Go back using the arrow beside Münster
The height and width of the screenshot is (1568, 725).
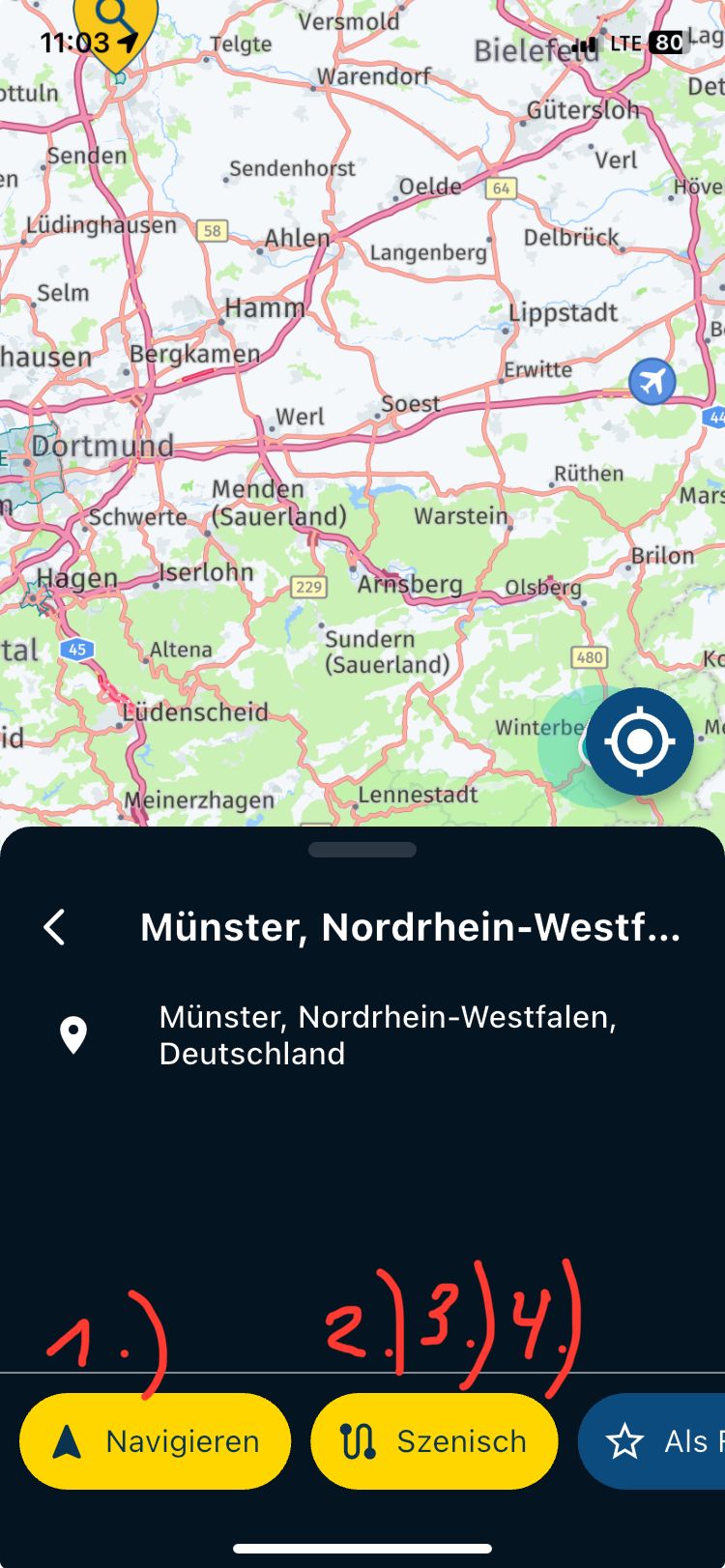tap(55, 927)
